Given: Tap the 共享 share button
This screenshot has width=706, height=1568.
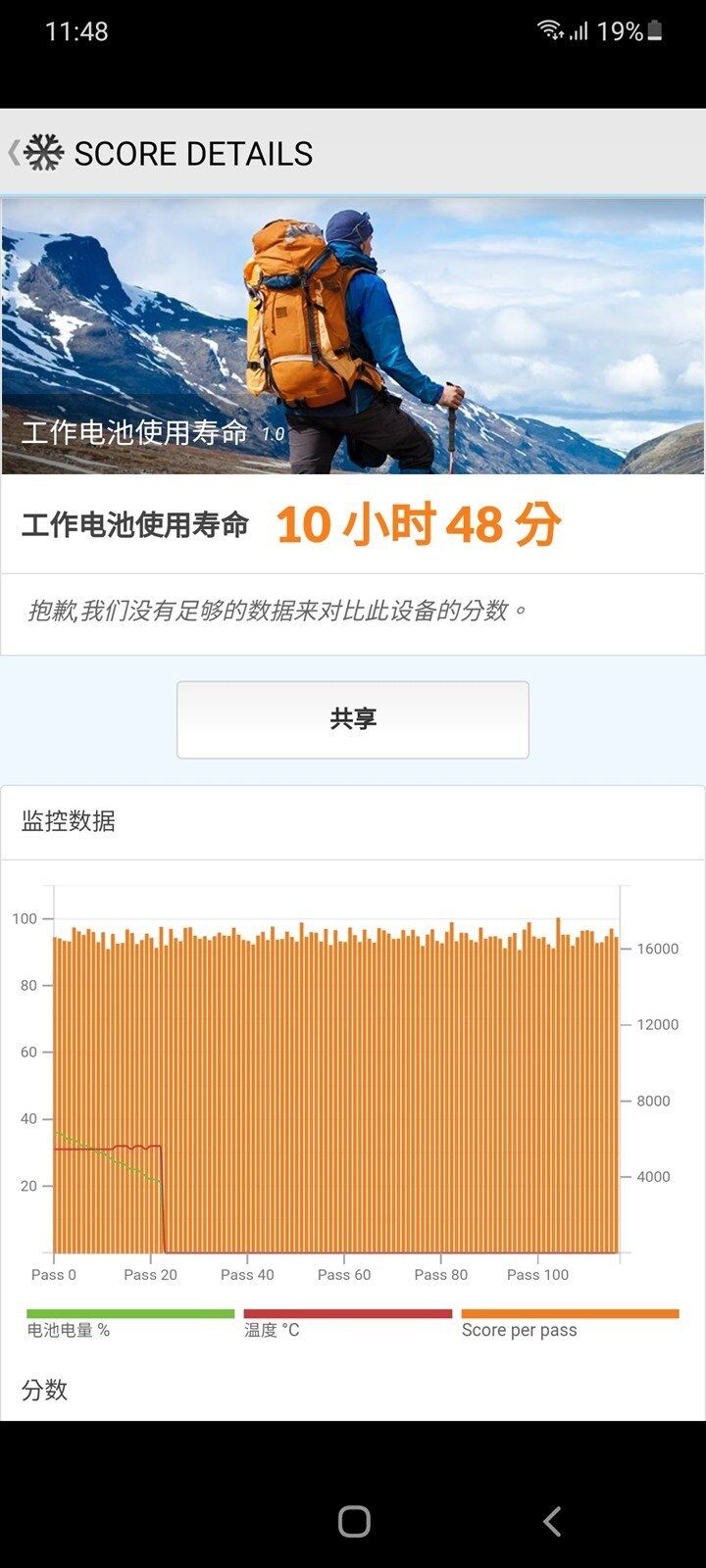Looking at the screenshot, I should tap(351, 718).
